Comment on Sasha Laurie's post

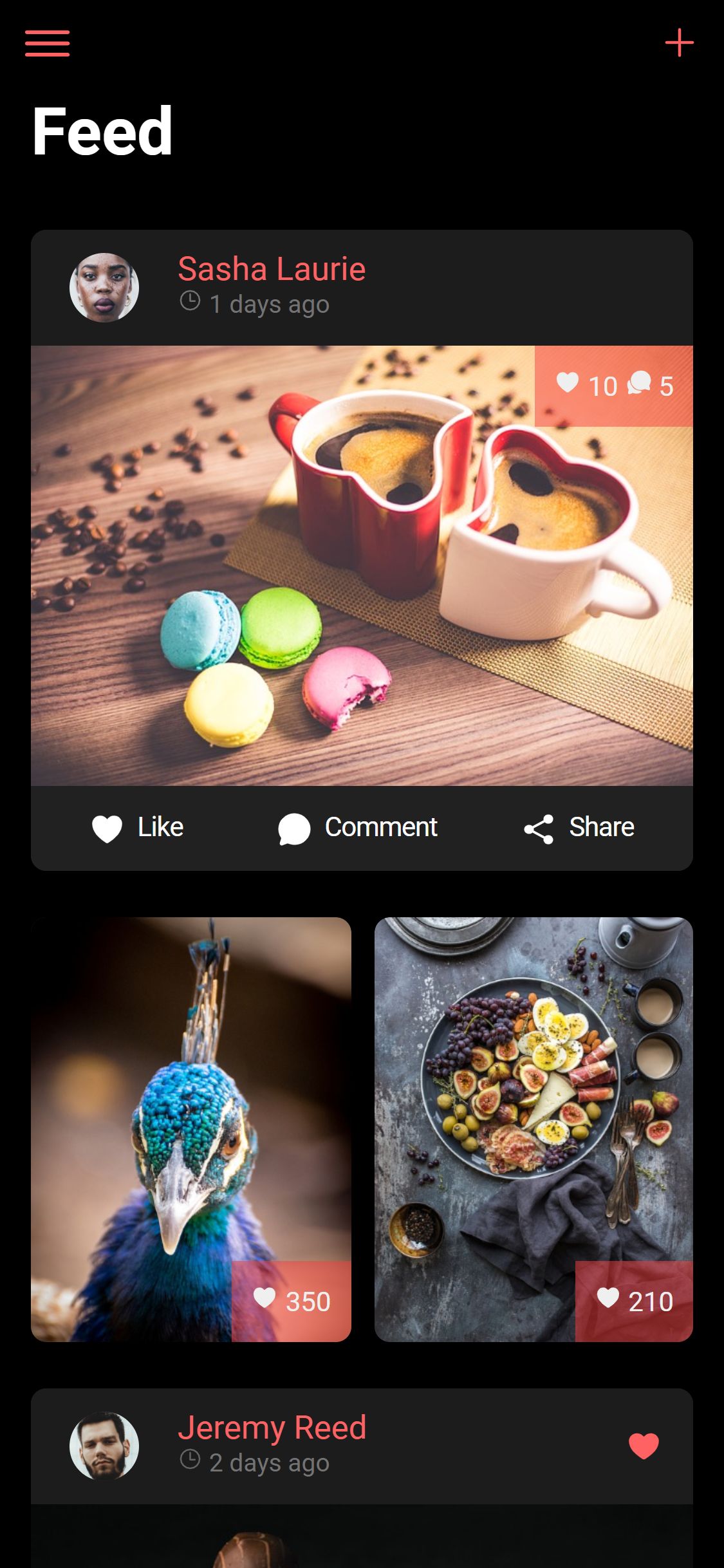[358, 828]
